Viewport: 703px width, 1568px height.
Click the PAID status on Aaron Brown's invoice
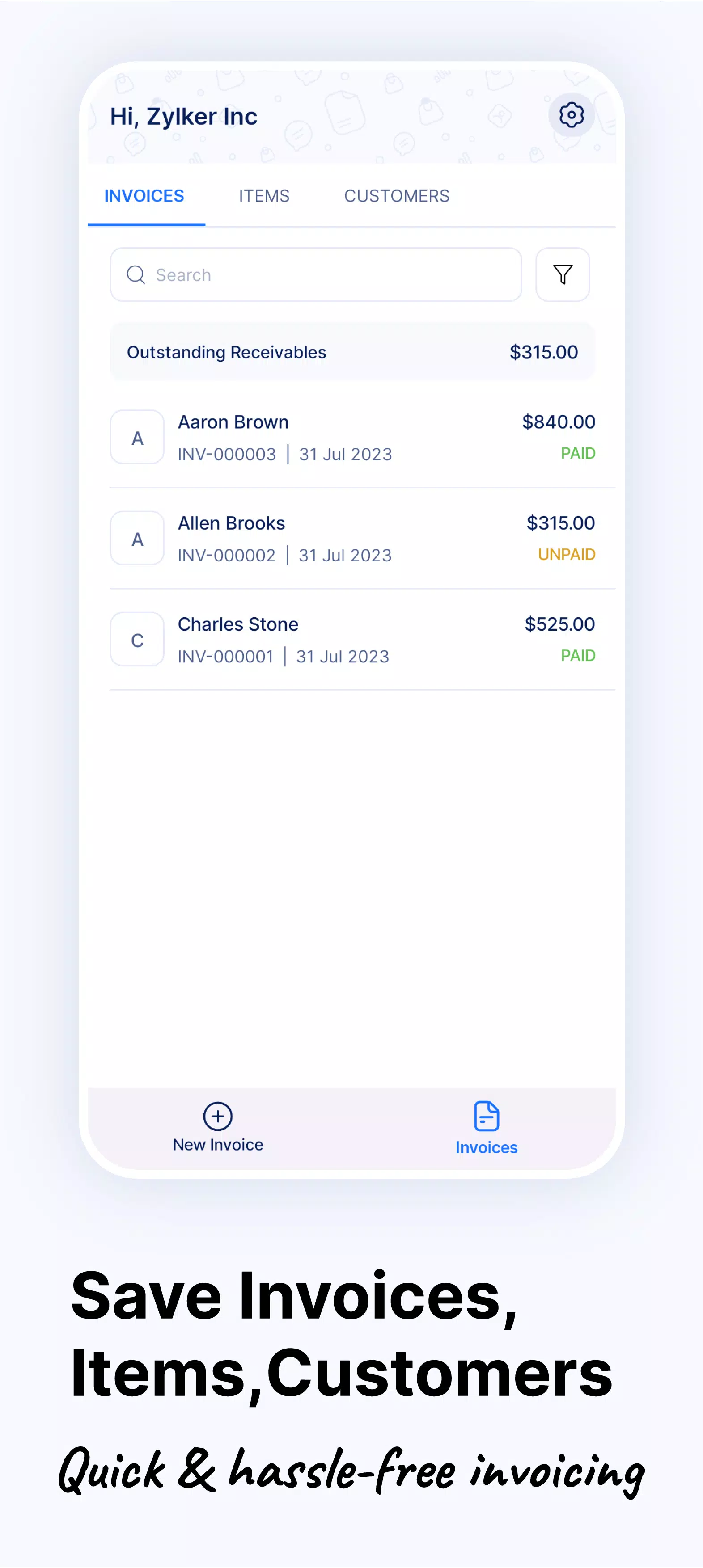coord(577,453)
